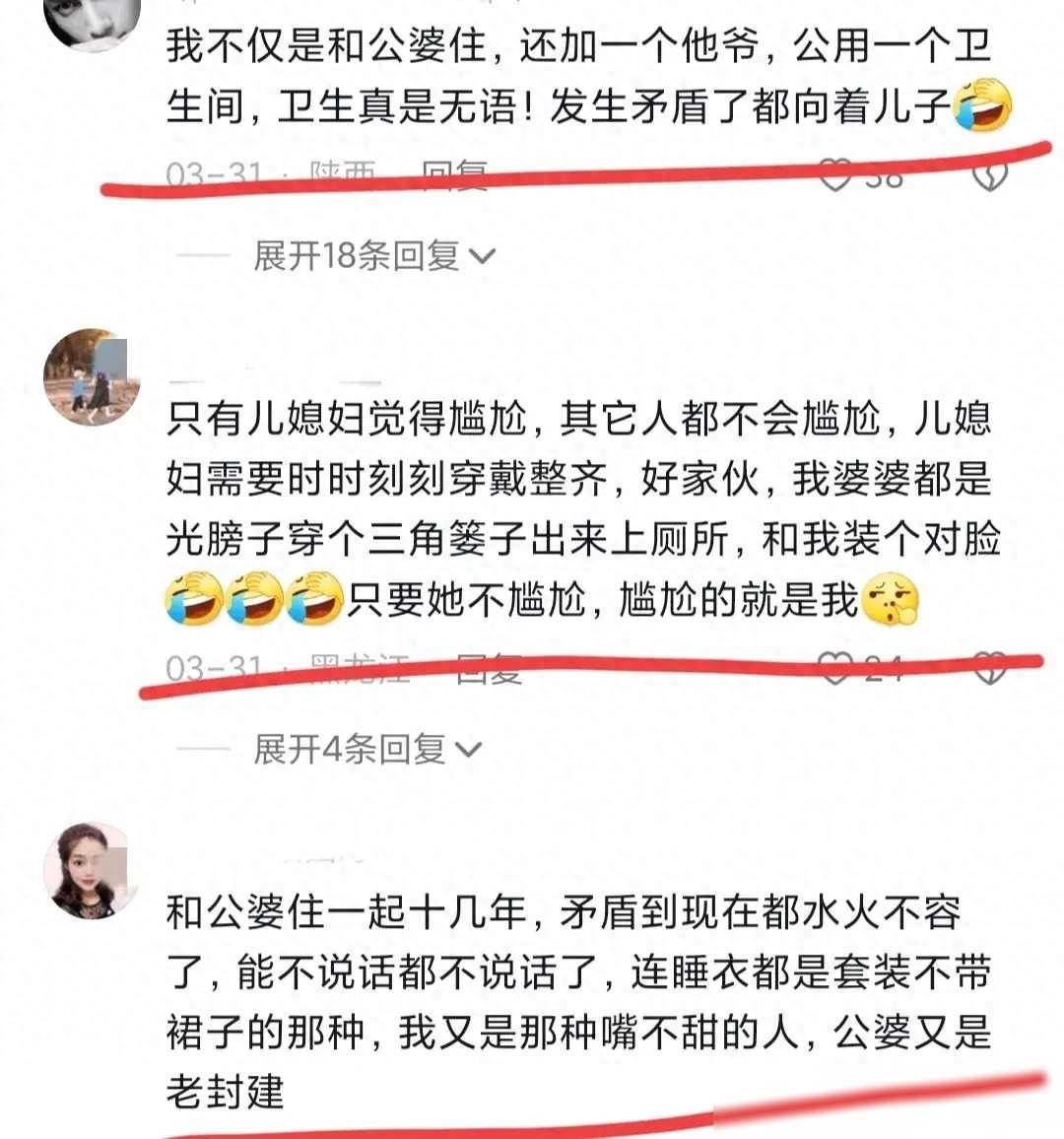This screenshot has height=1139, width=1064.
Task: Reply to the comment from 黑龙江
Action: (489, 670)
